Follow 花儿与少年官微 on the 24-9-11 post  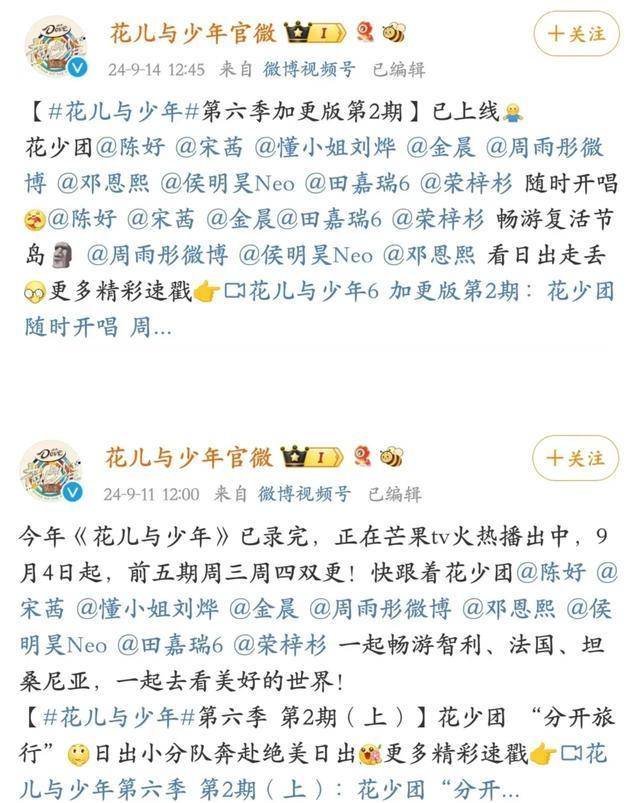click(574, 459)
